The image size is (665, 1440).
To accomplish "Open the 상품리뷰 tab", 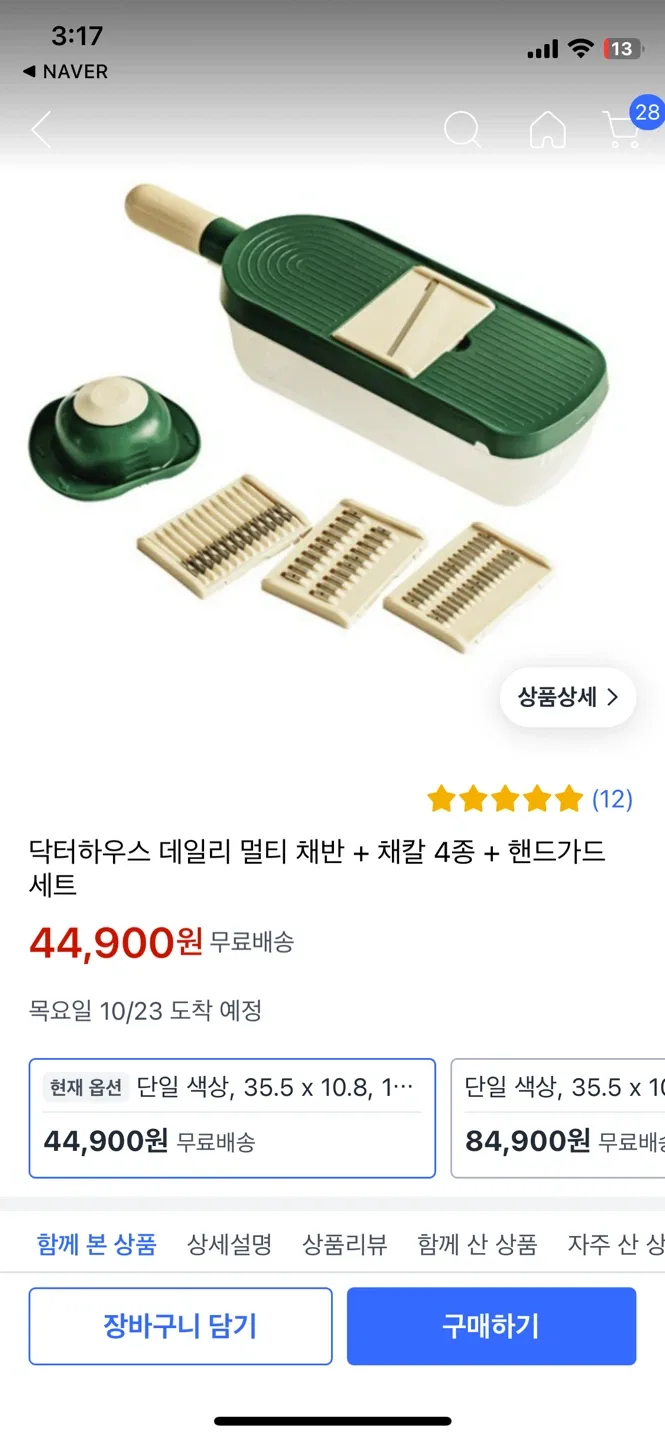I will coord(344,1244).
